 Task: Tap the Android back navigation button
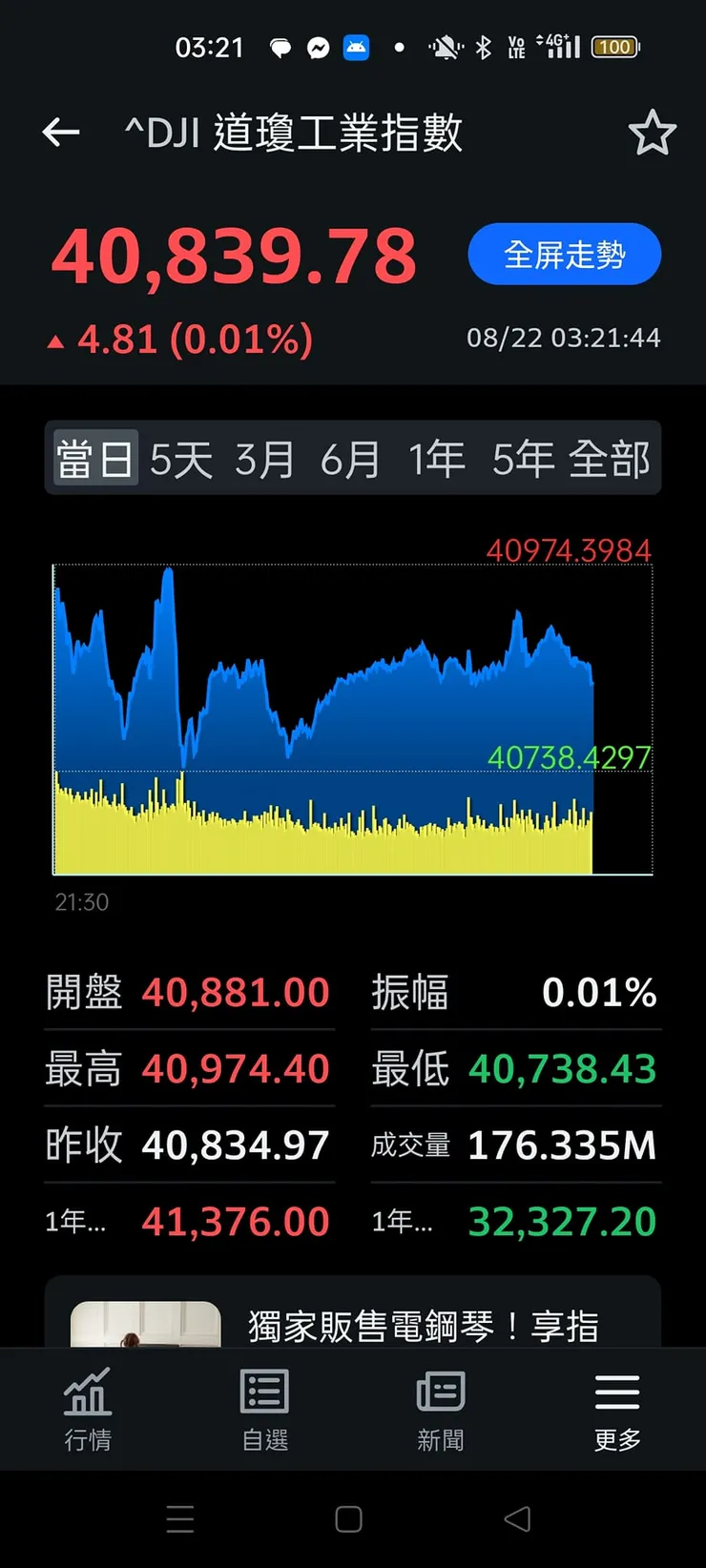click(517, 1518)
